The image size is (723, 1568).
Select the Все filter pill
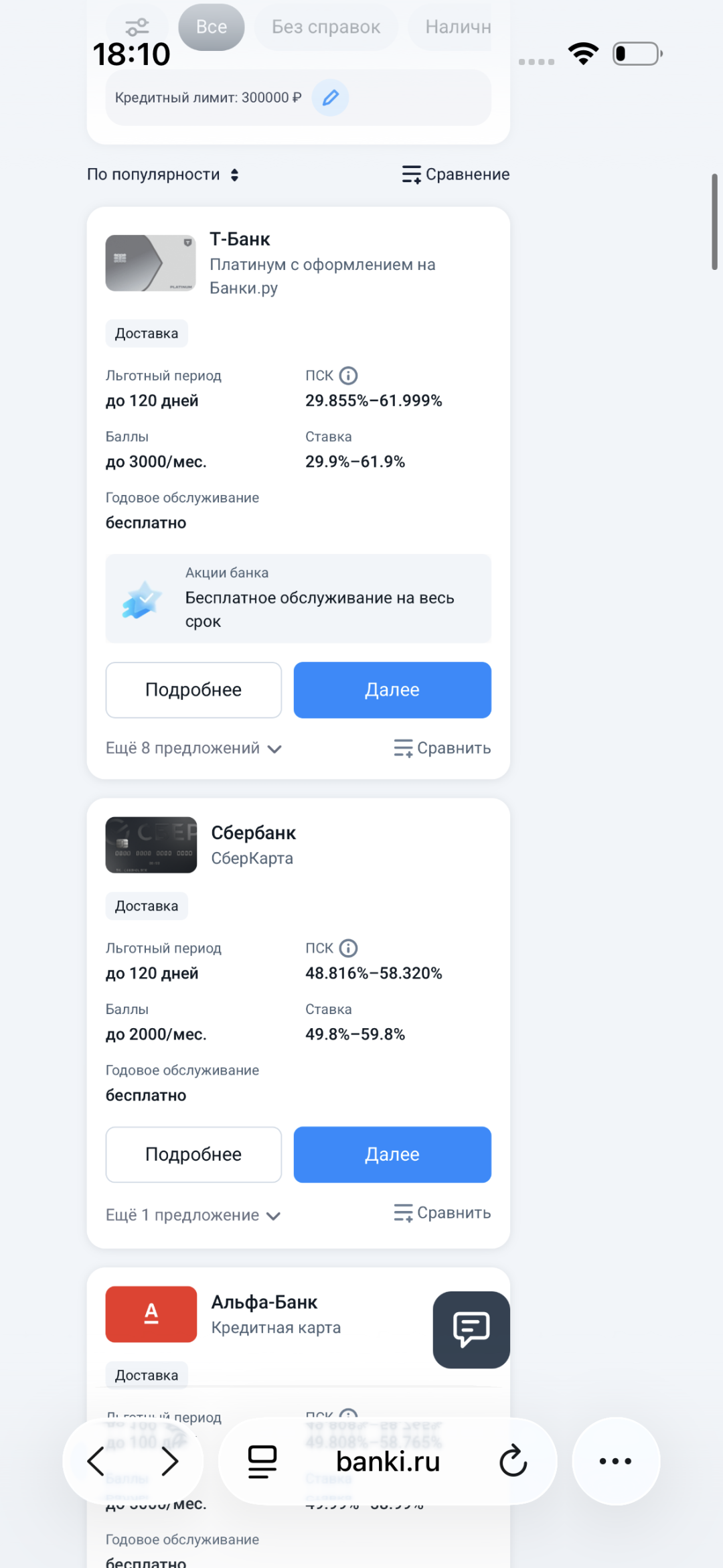click(210, 27)
